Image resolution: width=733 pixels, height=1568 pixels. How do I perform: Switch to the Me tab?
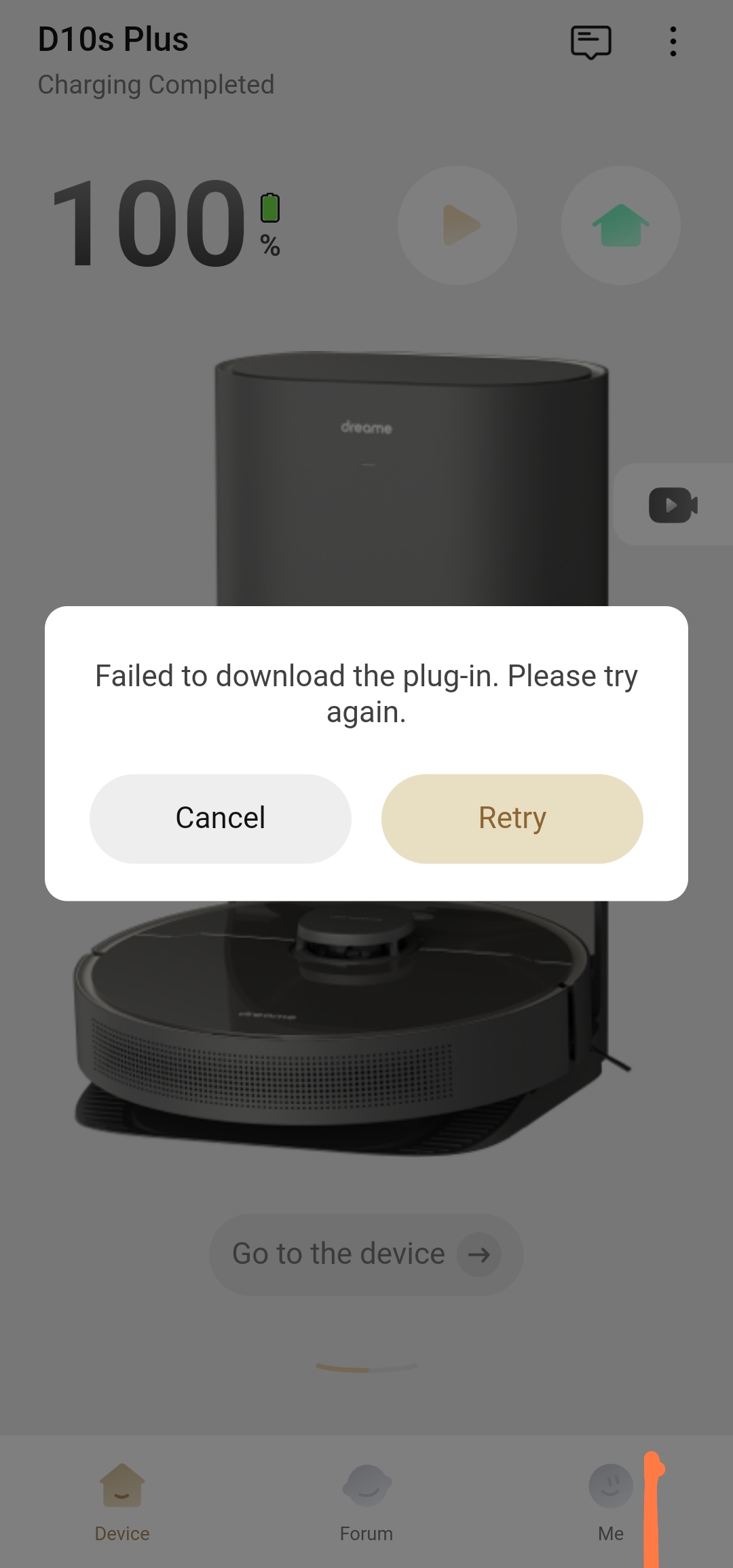tap(610, 1500)
